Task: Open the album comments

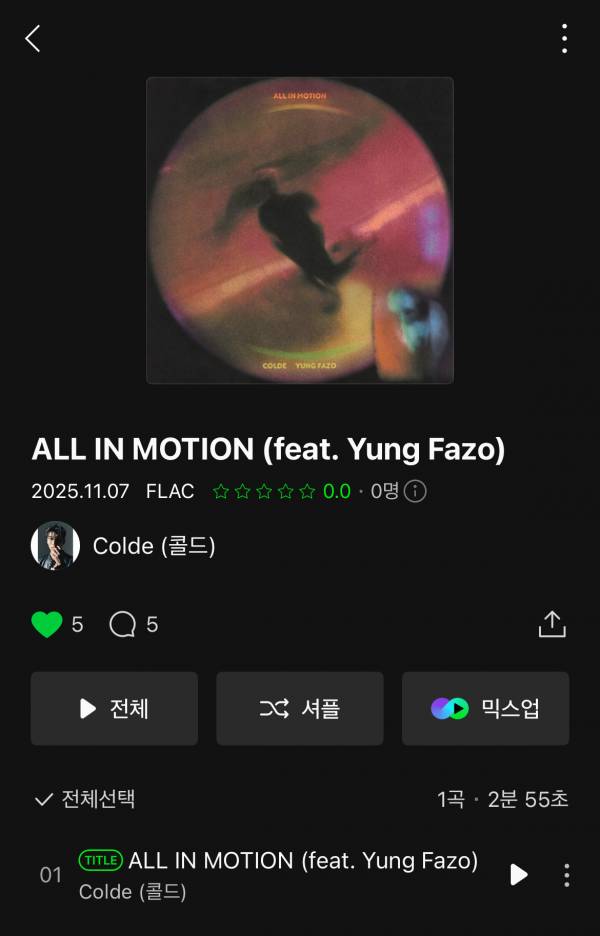Action: [x=123, y=625]
